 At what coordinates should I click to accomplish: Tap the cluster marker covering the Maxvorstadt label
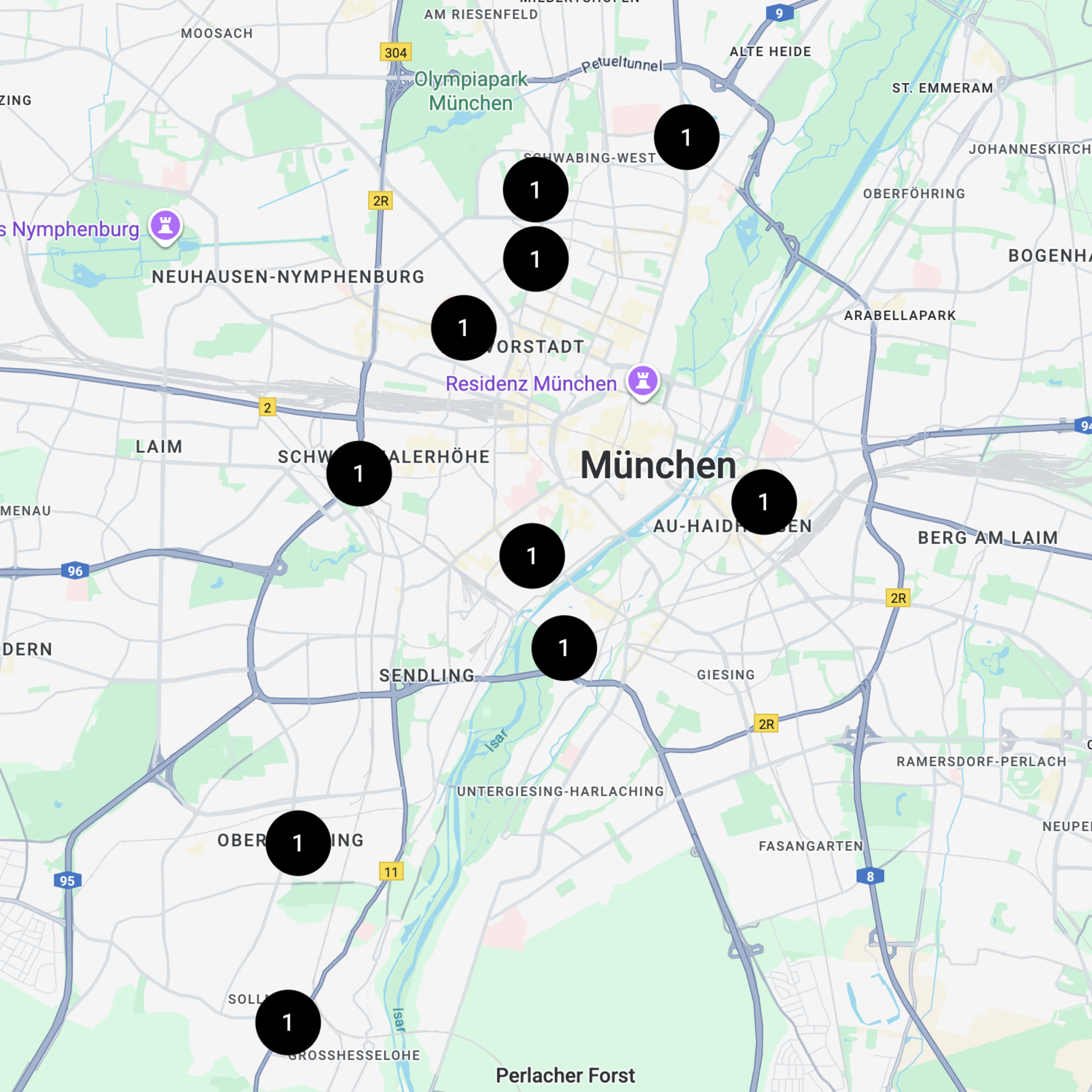tap(464, 328)
